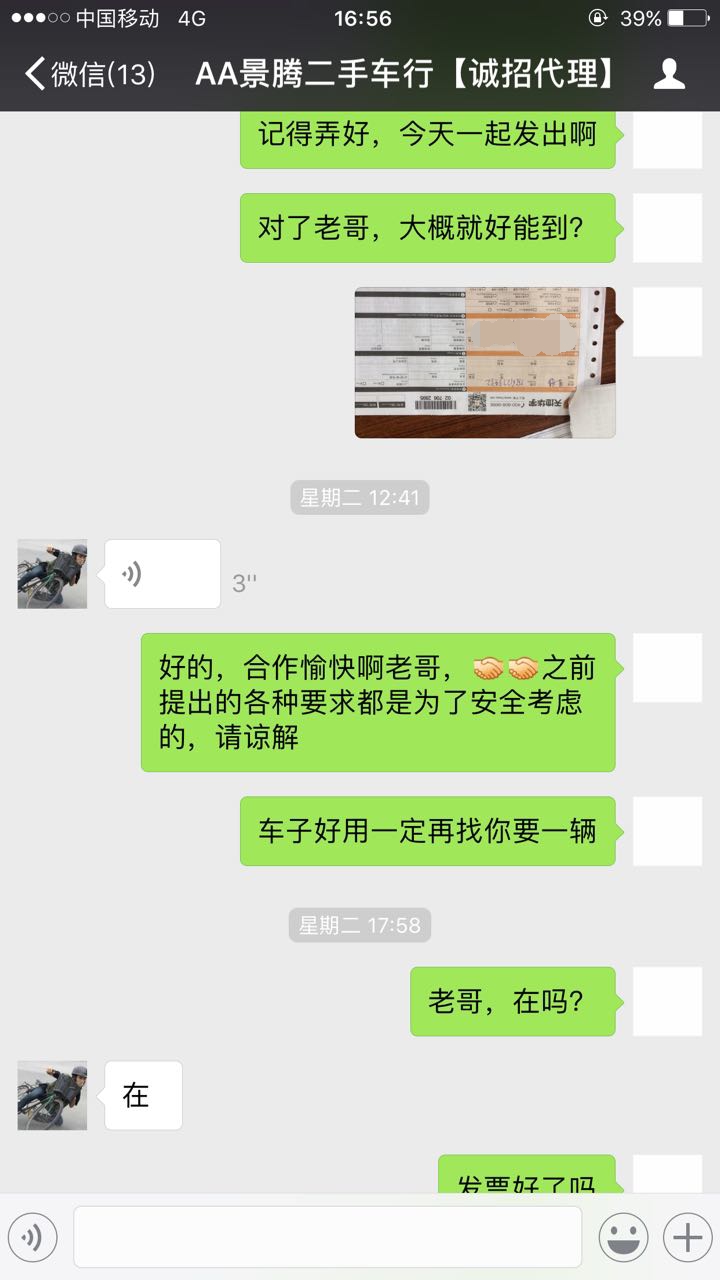Image resolution: width=720 pixels, height=1280 pixels.
Task: Tap the message text field
Action: 327,1237
